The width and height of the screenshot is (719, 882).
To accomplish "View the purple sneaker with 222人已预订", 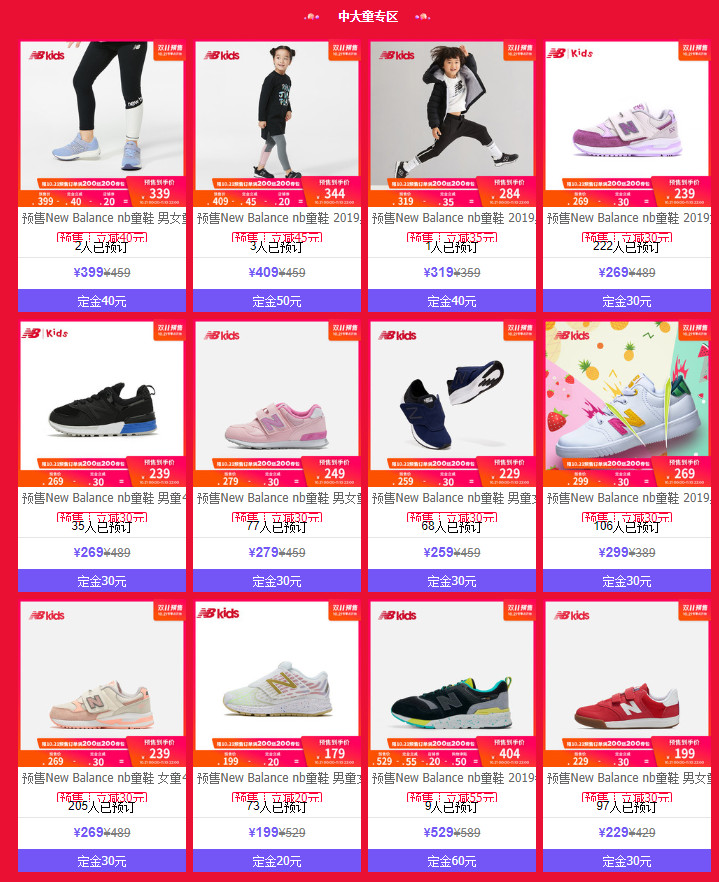I will (627, 120).
